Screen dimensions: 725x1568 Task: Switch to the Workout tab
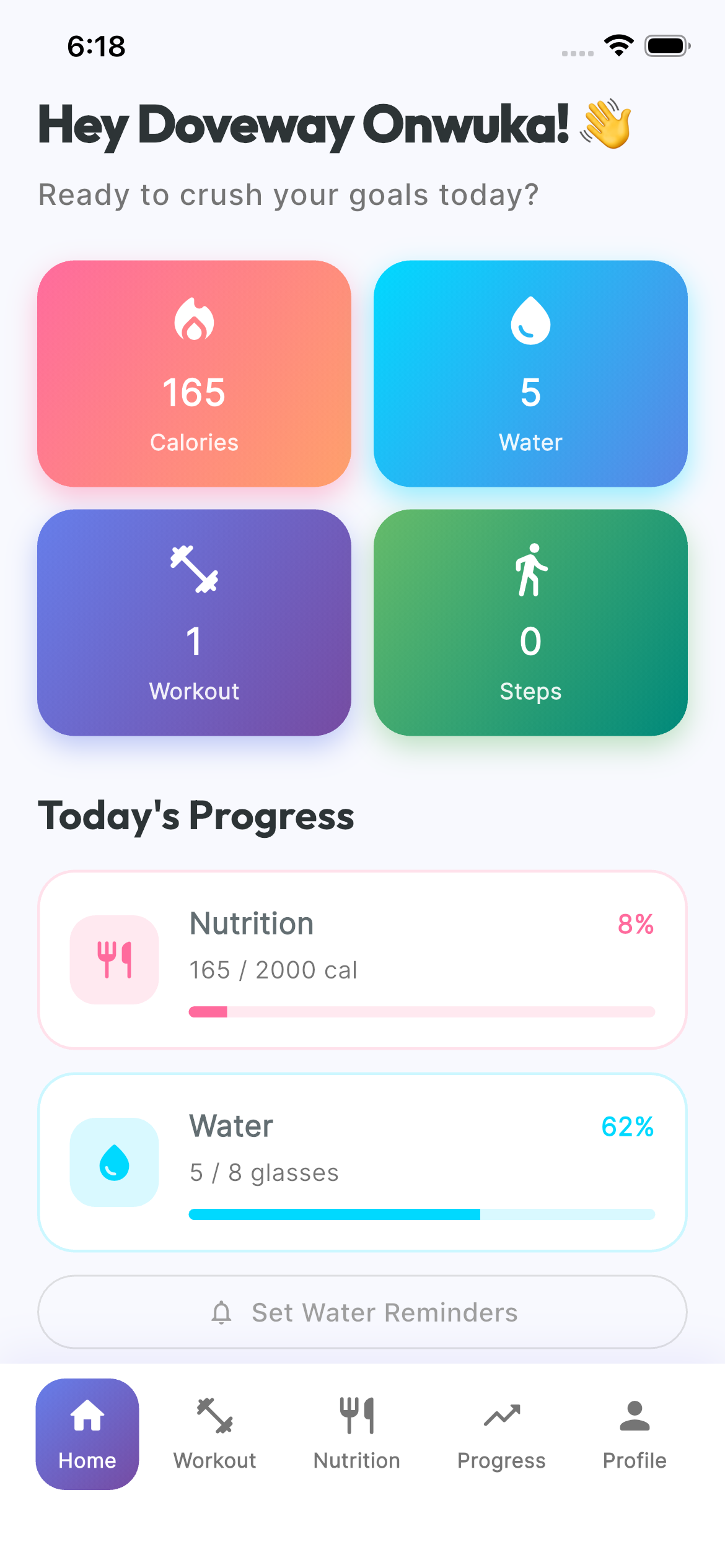tap(214, 1434)
